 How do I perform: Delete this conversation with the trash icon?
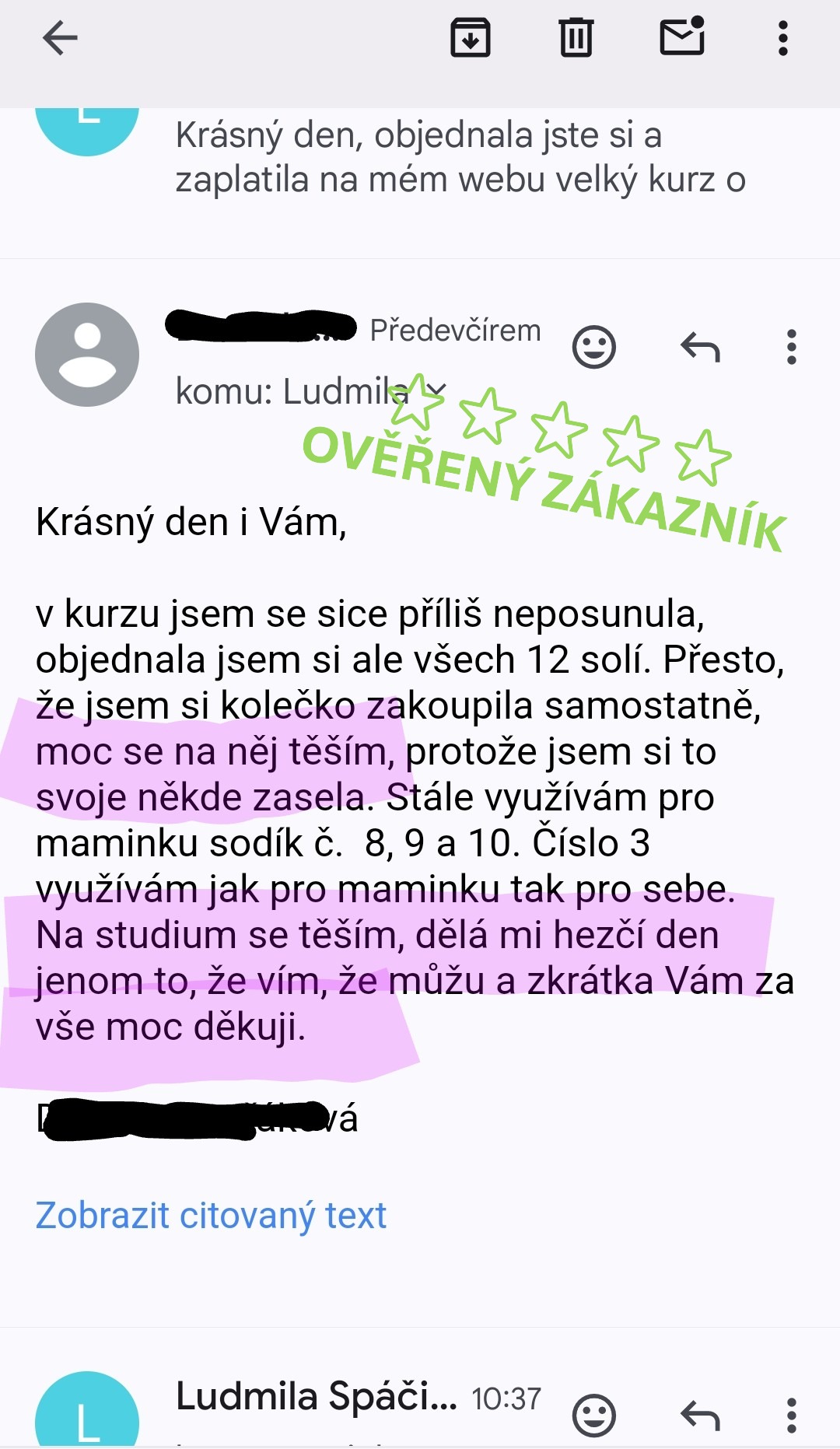576,37
